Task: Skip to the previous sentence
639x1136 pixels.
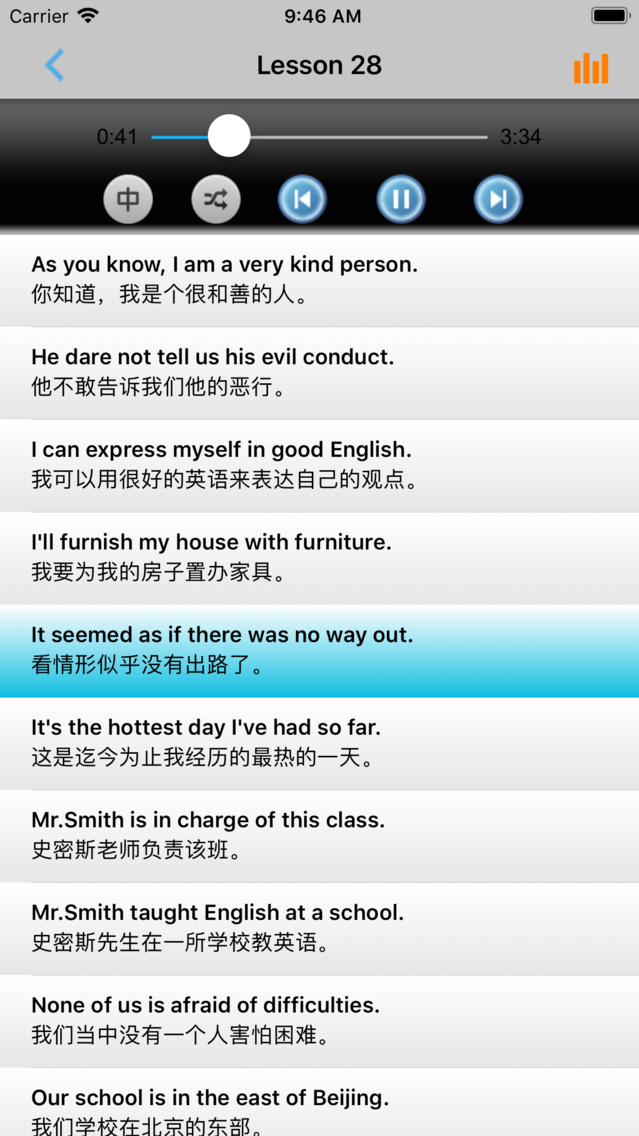Action: pyautogui.click(x=302, y=200)
